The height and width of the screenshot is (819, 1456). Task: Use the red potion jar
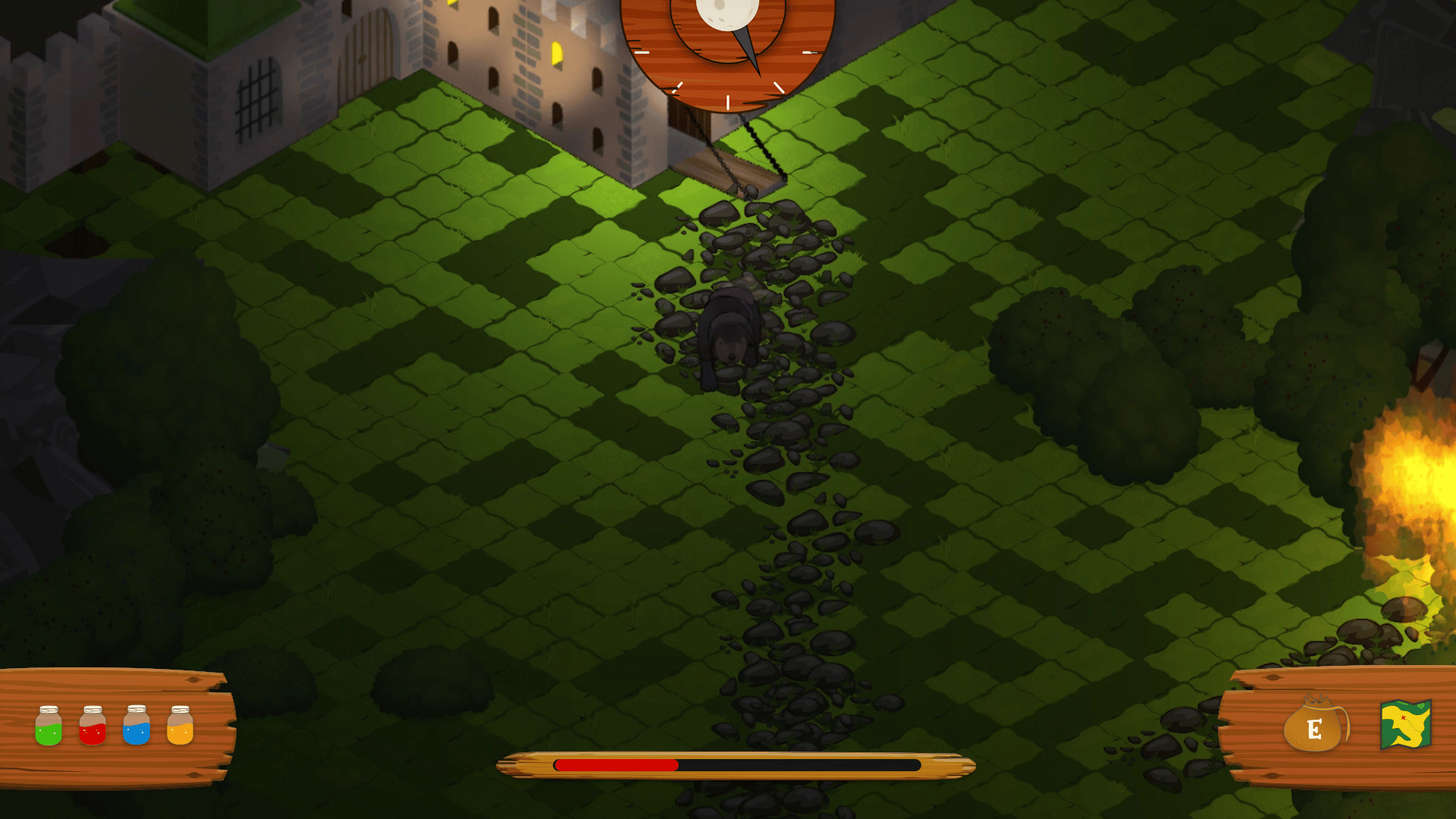point(93,726)
